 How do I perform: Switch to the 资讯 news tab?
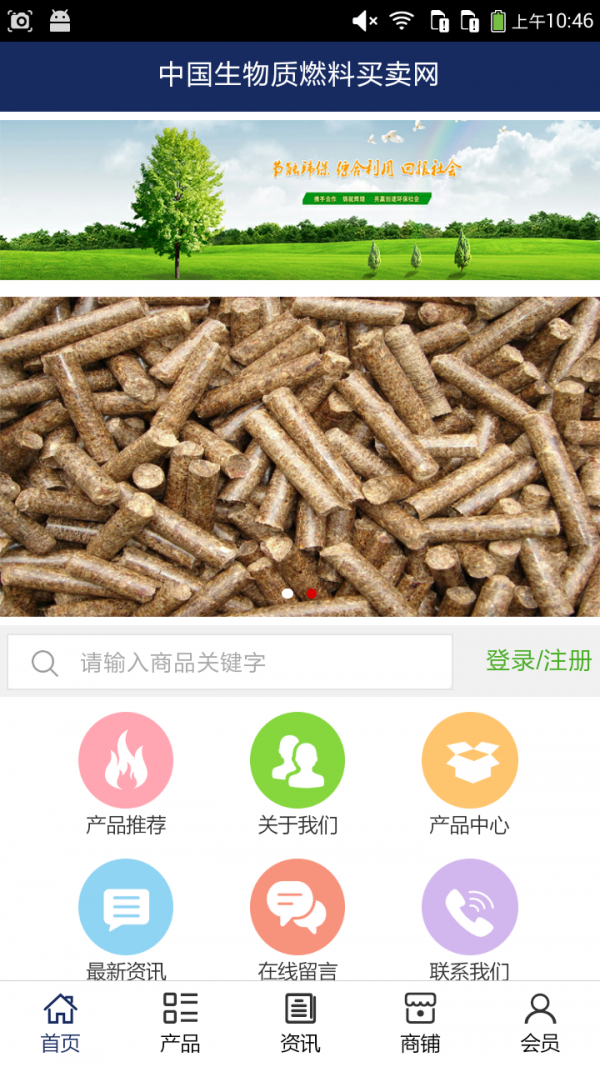point(300,1023)
